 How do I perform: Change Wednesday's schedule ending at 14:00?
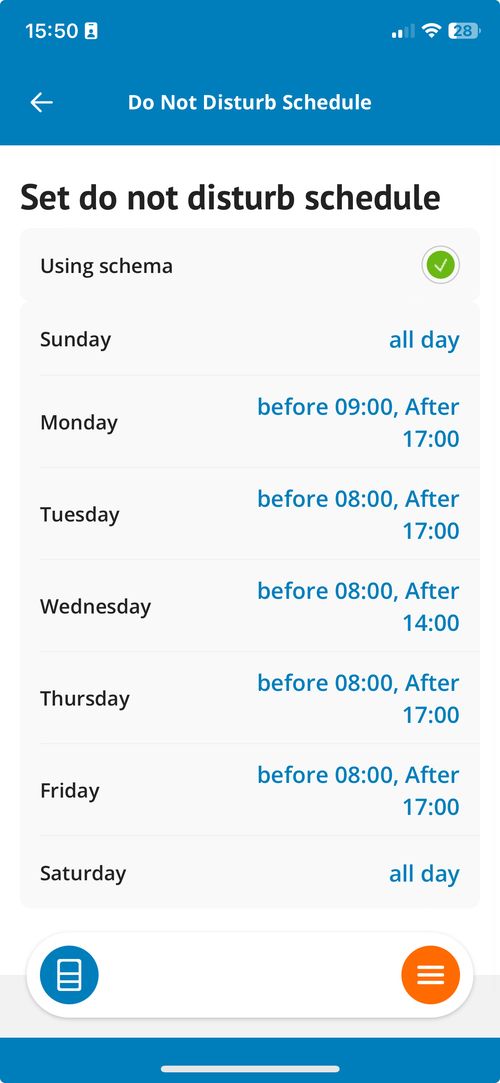pyautogui.click(x=249, y=606)
